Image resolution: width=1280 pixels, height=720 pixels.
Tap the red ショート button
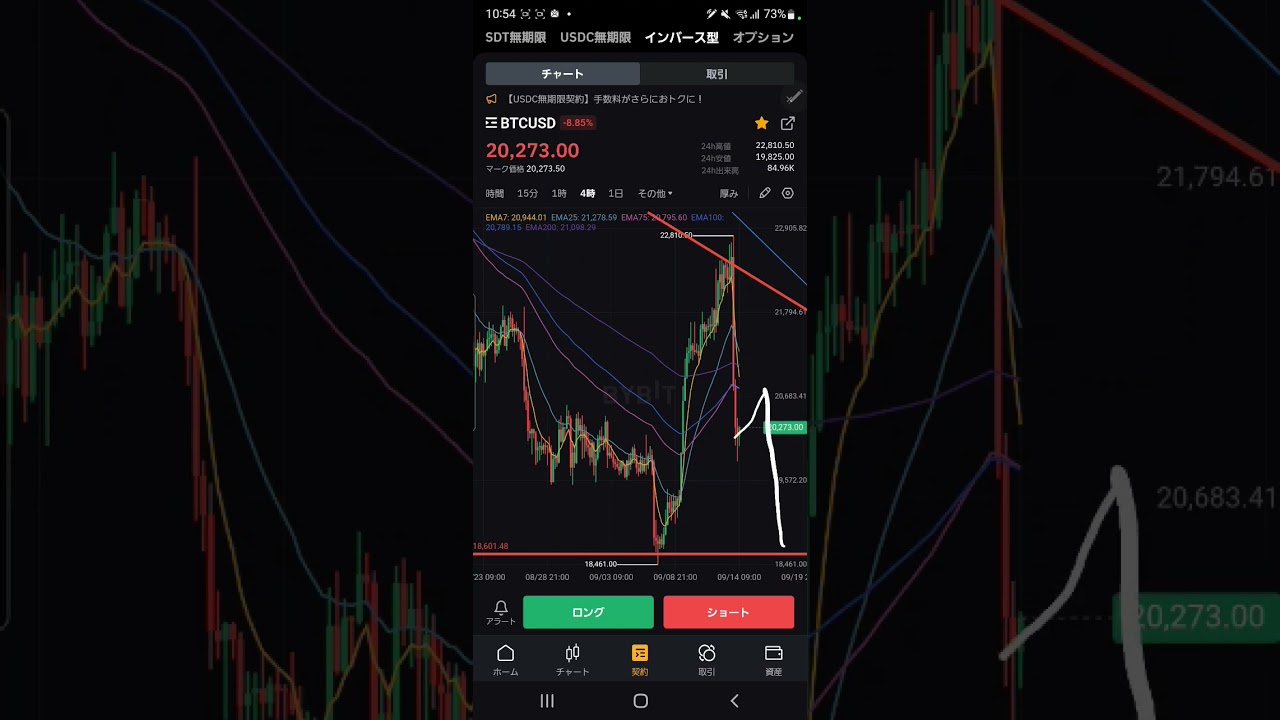728,612
